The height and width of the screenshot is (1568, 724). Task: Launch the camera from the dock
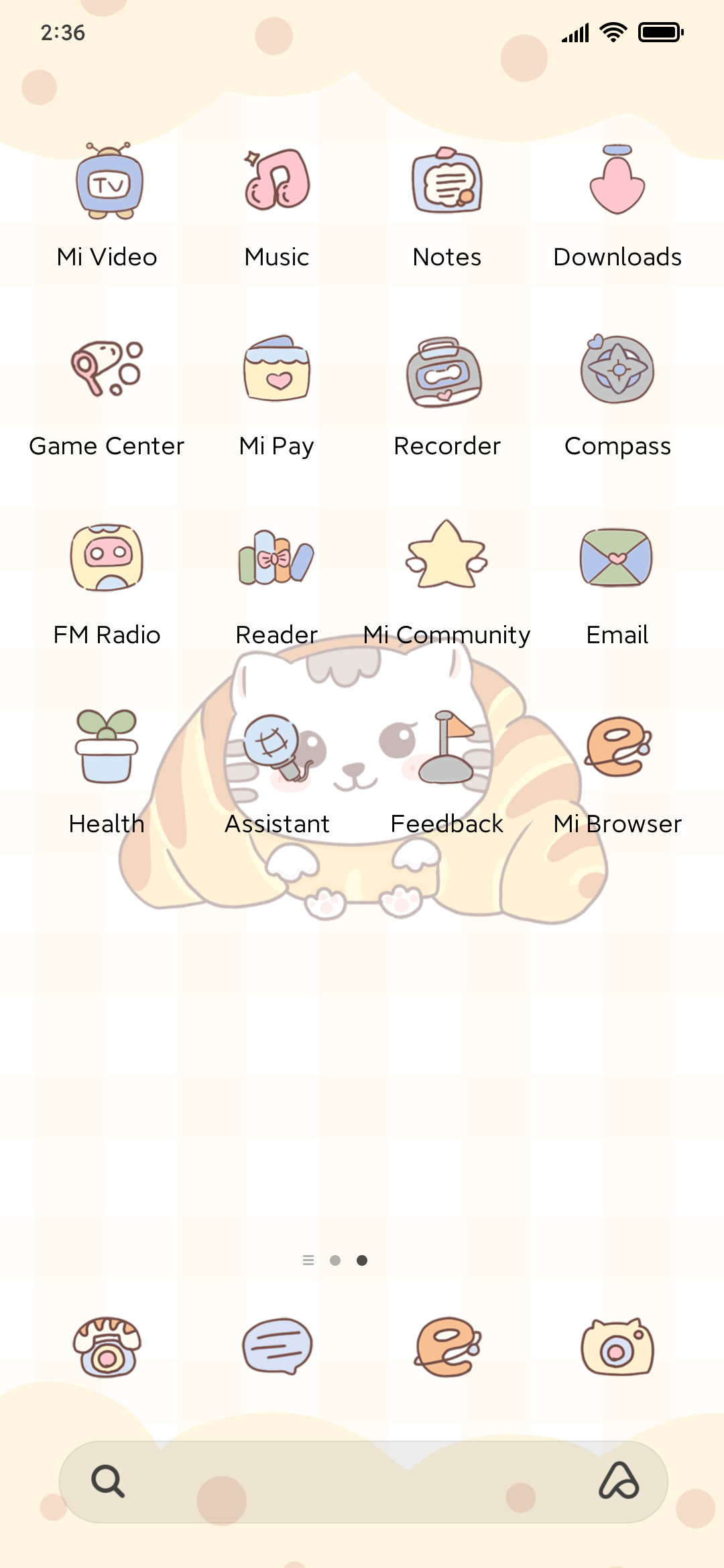617,1347
